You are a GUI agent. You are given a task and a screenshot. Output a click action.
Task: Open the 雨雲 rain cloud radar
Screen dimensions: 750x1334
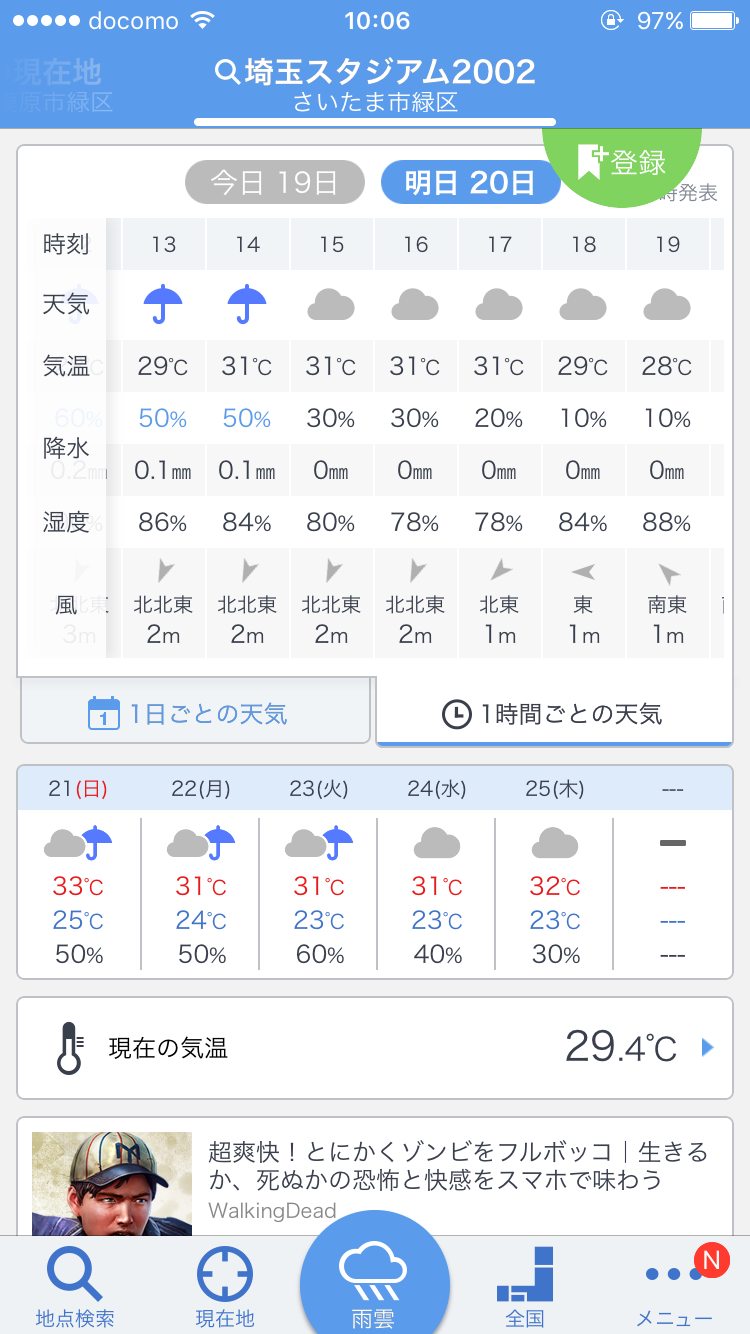[375, 1277]
